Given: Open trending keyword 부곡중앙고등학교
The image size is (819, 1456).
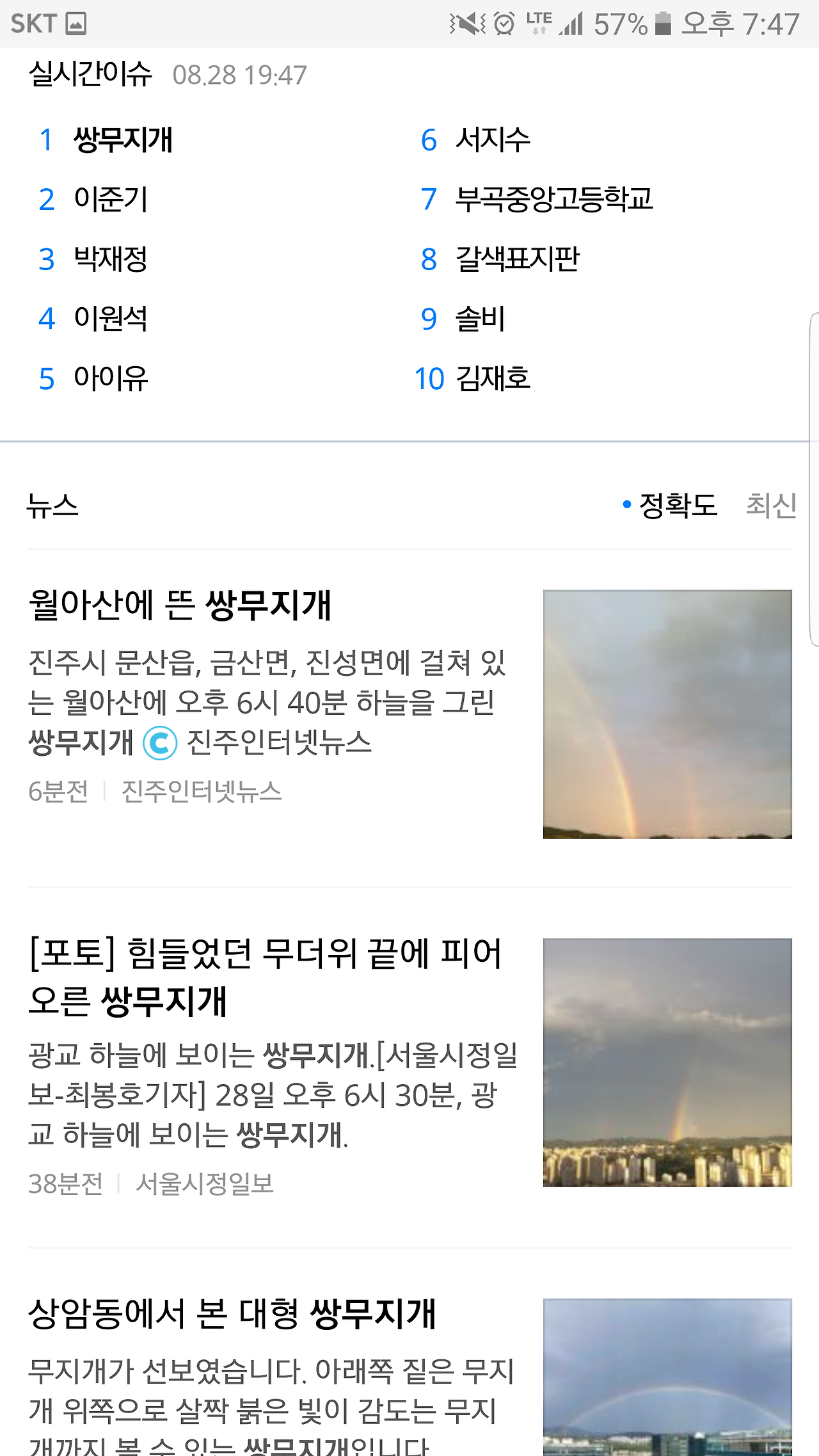Looking at the screenshot, I should (x=553, y=199).
